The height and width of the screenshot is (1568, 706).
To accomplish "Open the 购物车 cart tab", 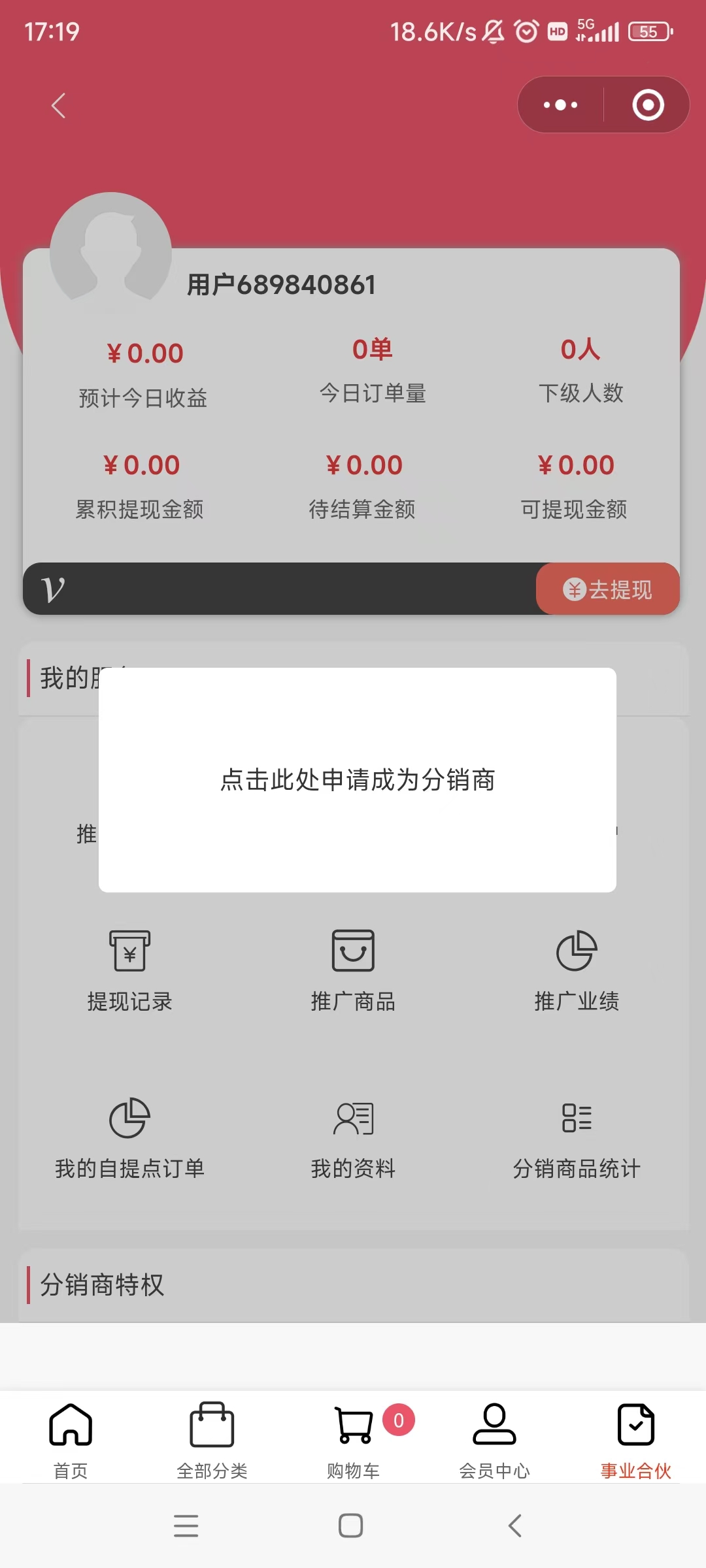I will click(353, 1440).
